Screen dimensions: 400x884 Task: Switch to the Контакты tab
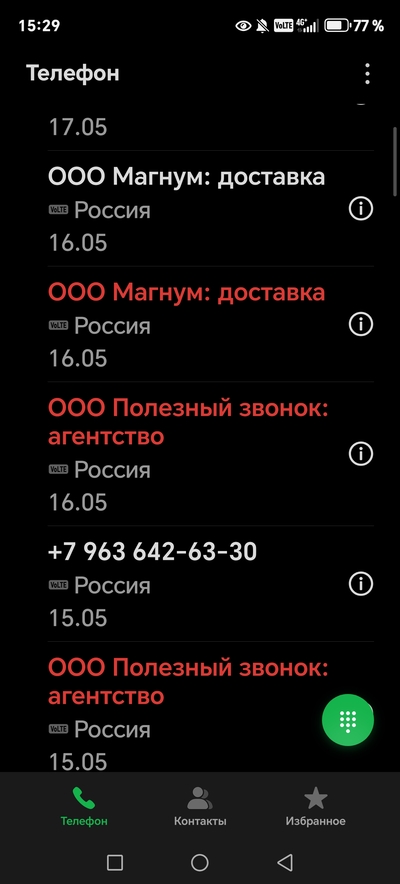[200, 806]
